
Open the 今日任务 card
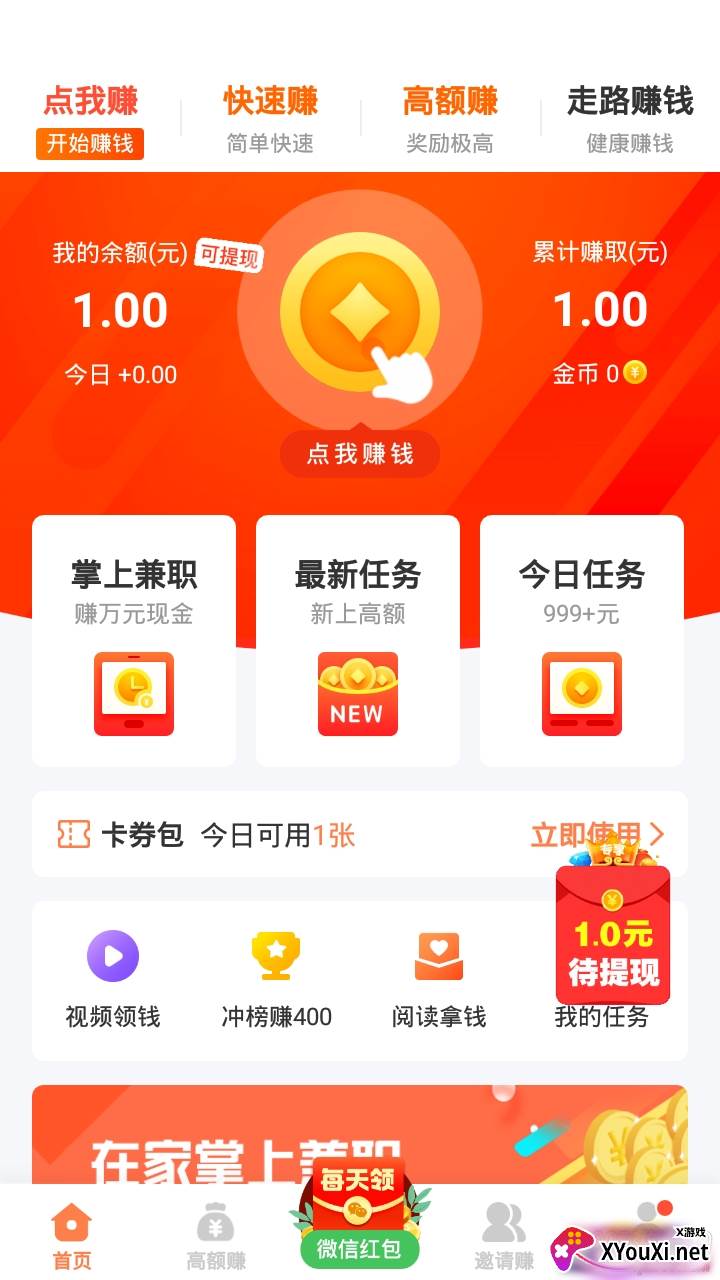(582, 640)
